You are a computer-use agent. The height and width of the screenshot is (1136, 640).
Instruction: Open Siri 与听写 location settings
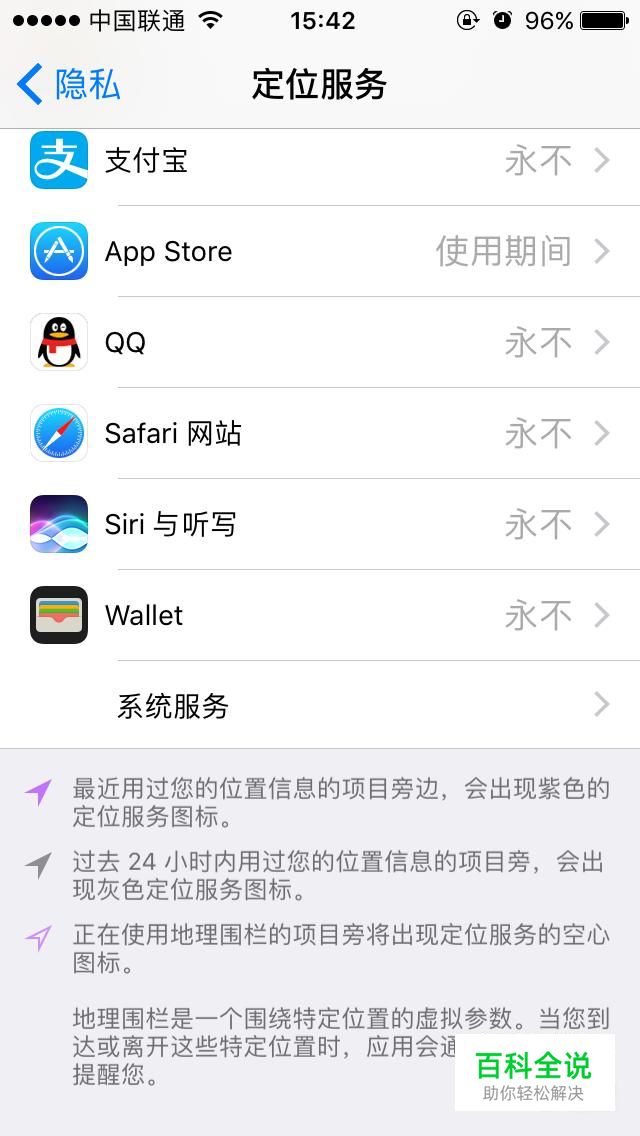tap(320, 525)
